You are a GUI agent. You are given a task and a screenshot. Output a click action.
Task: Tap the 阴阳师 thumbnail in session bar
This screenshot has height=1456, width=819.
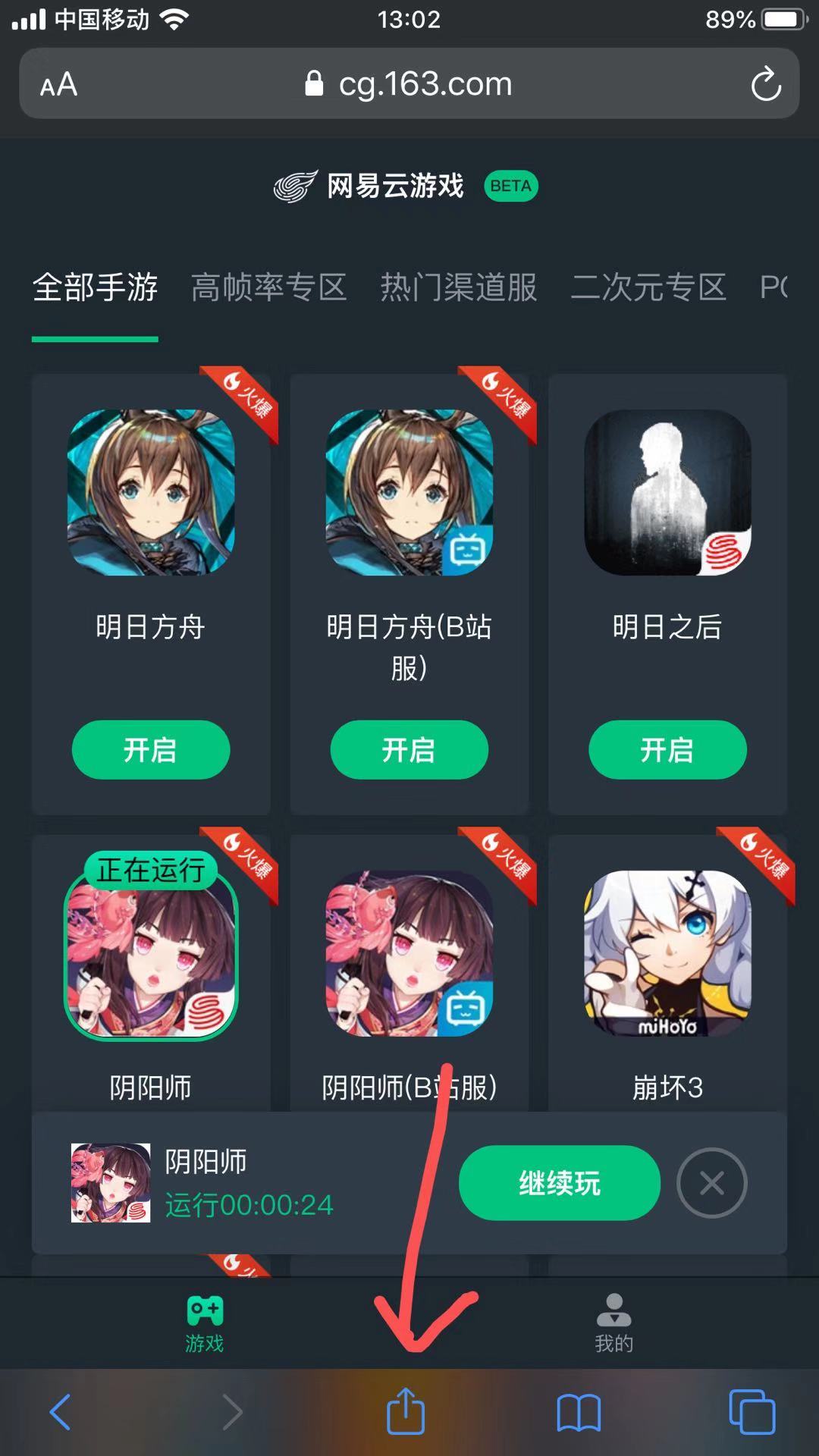click(x=109, y=1183)
